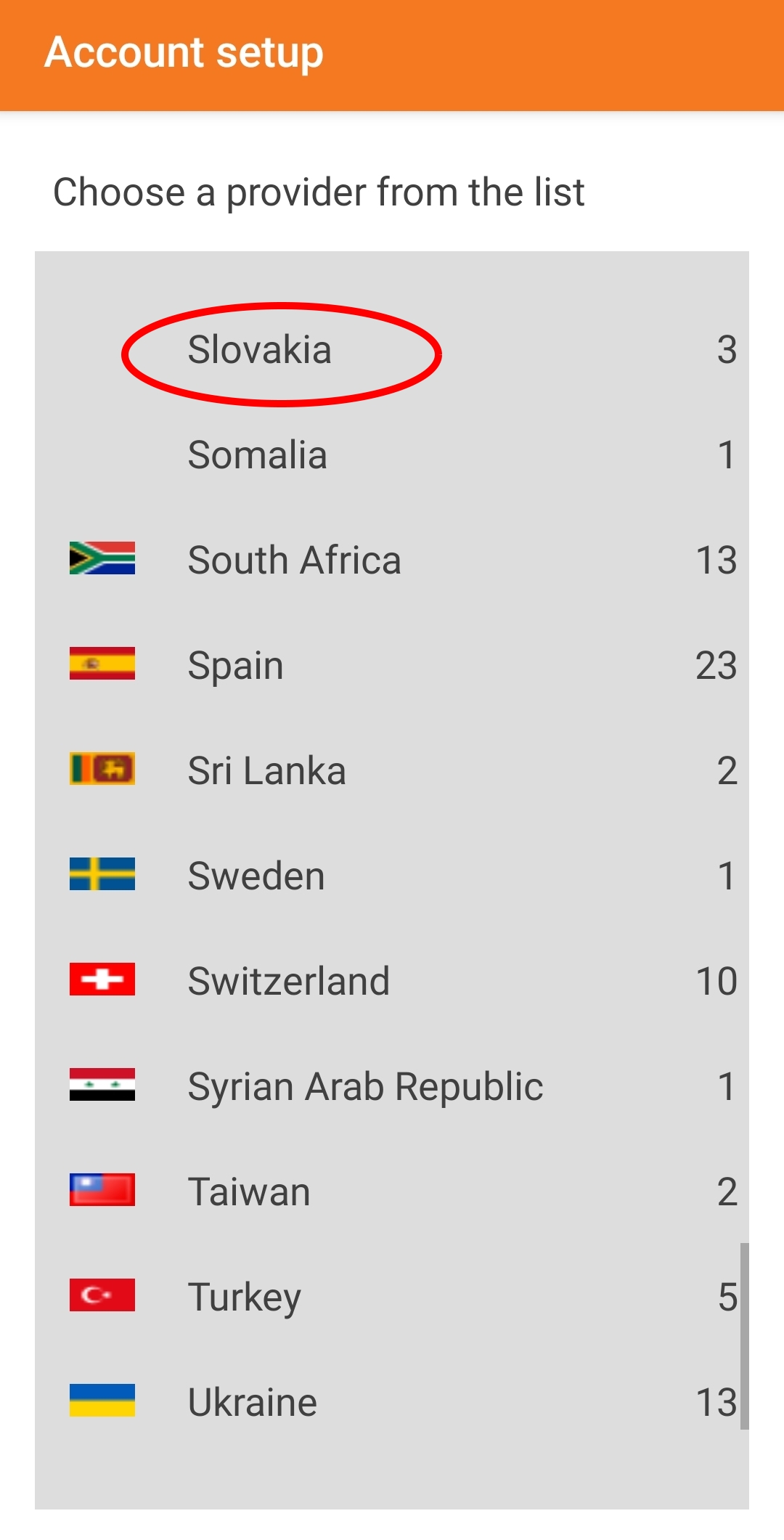Viewport: 784px width, 1540px height.
Task: Open the South Africa providers
Action: (392, 561)
